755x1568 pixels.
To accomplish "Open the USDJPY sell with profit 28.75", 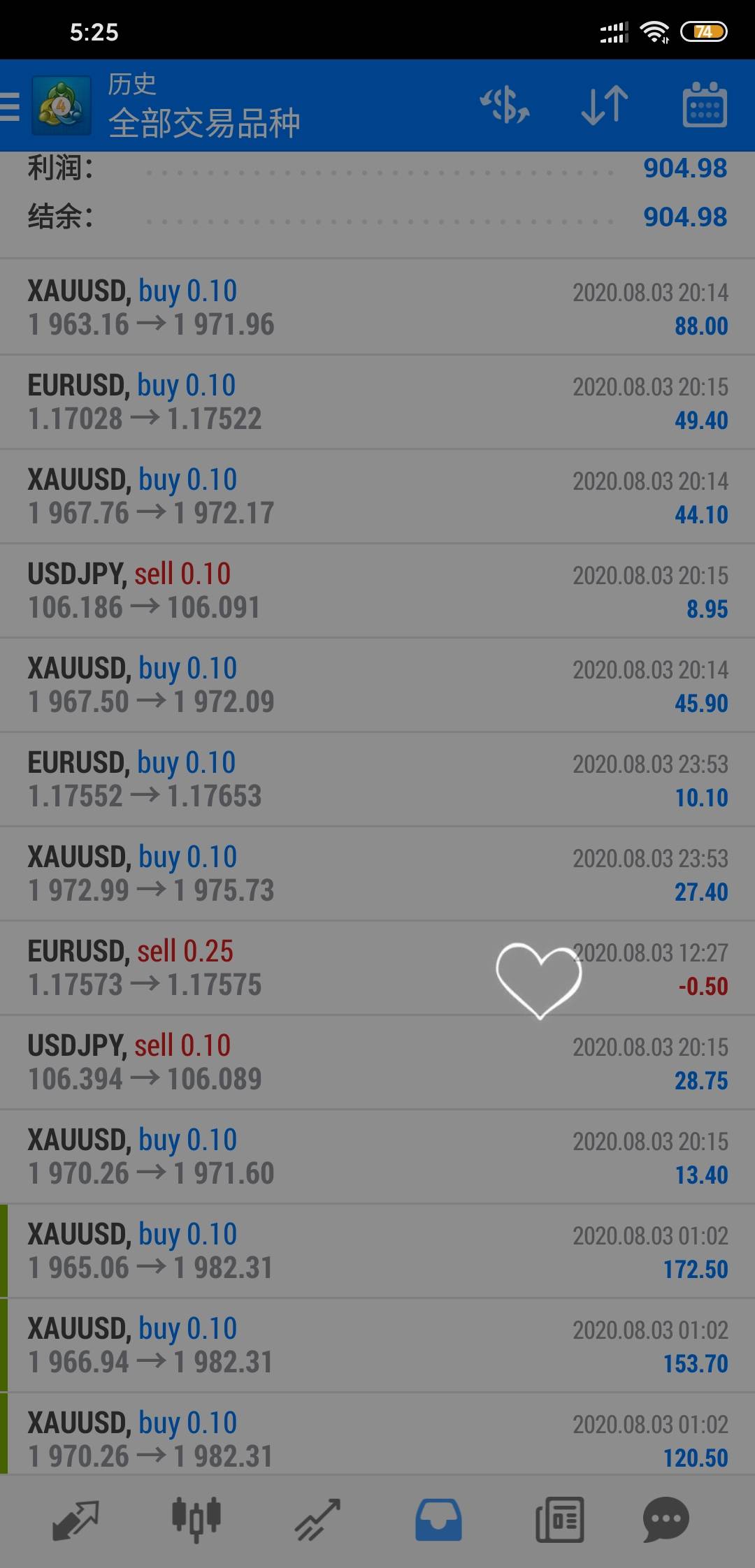I will click(377, 1063).
